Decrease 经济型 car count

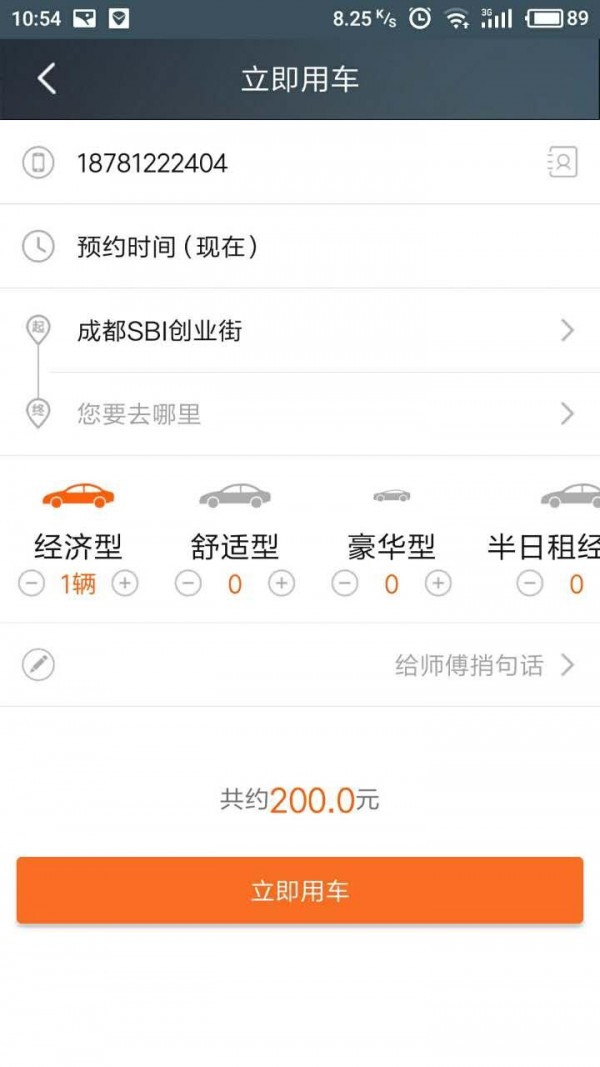[x=32, y=584]
